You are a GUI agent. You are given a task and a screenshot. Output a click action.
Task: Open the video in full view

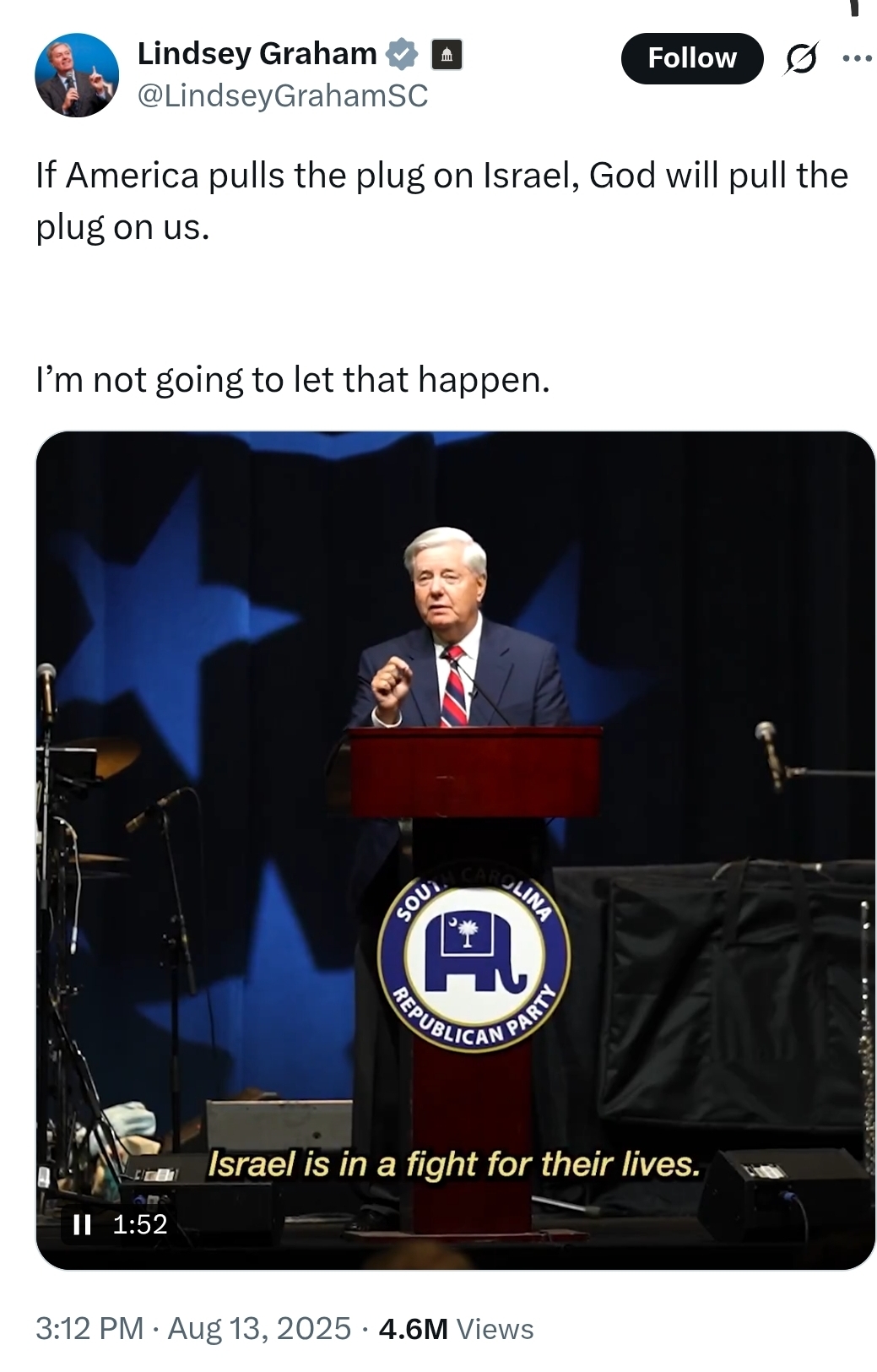pyautogui.click(x=455, y=844)
